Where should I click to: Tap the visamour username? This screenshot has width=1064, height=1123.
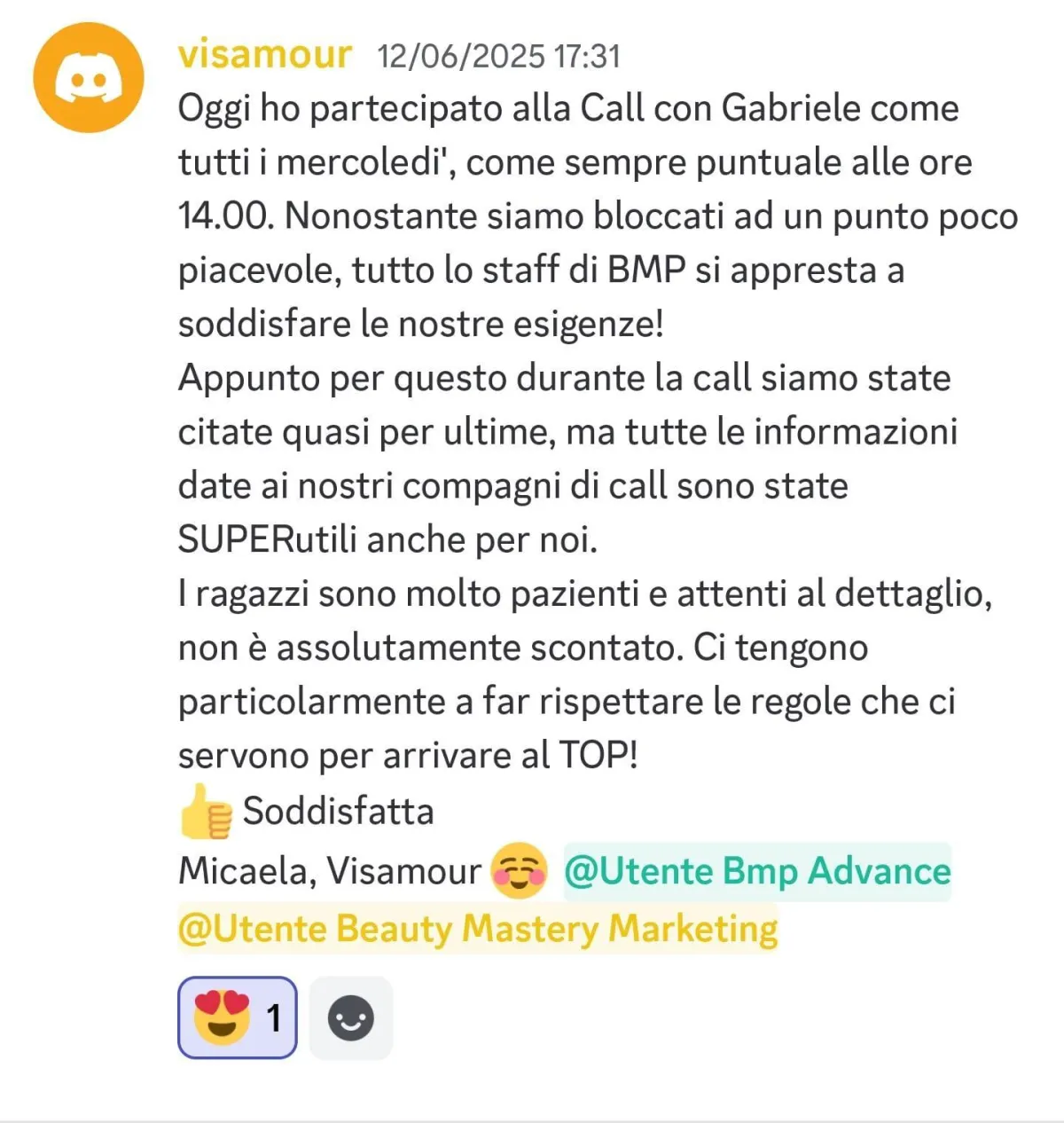[264, 54]
